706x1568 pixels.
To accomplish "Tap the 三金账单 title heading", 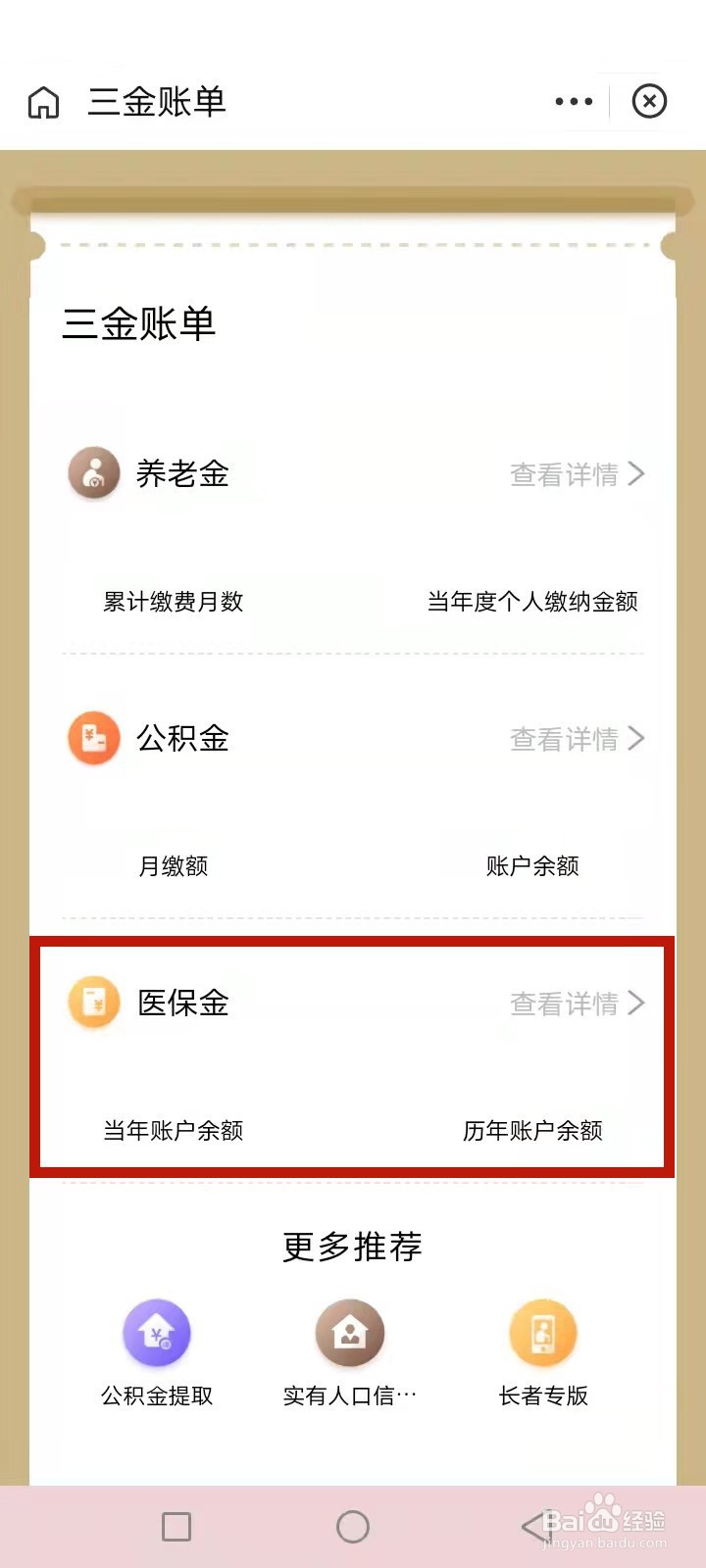I will 137,324.
